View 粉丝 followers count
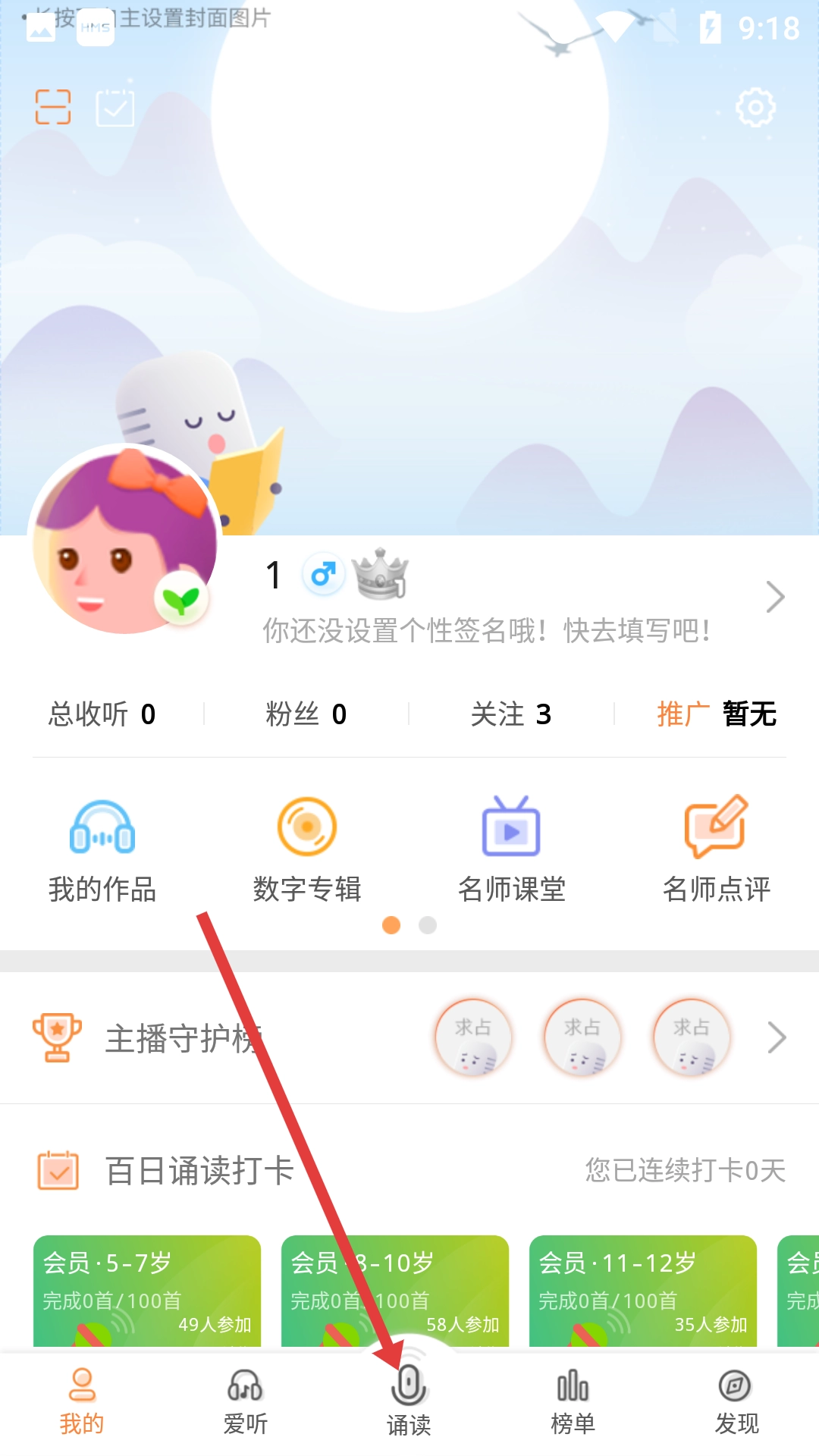This screenshot has height=1456, width=819. click(306, 714)
